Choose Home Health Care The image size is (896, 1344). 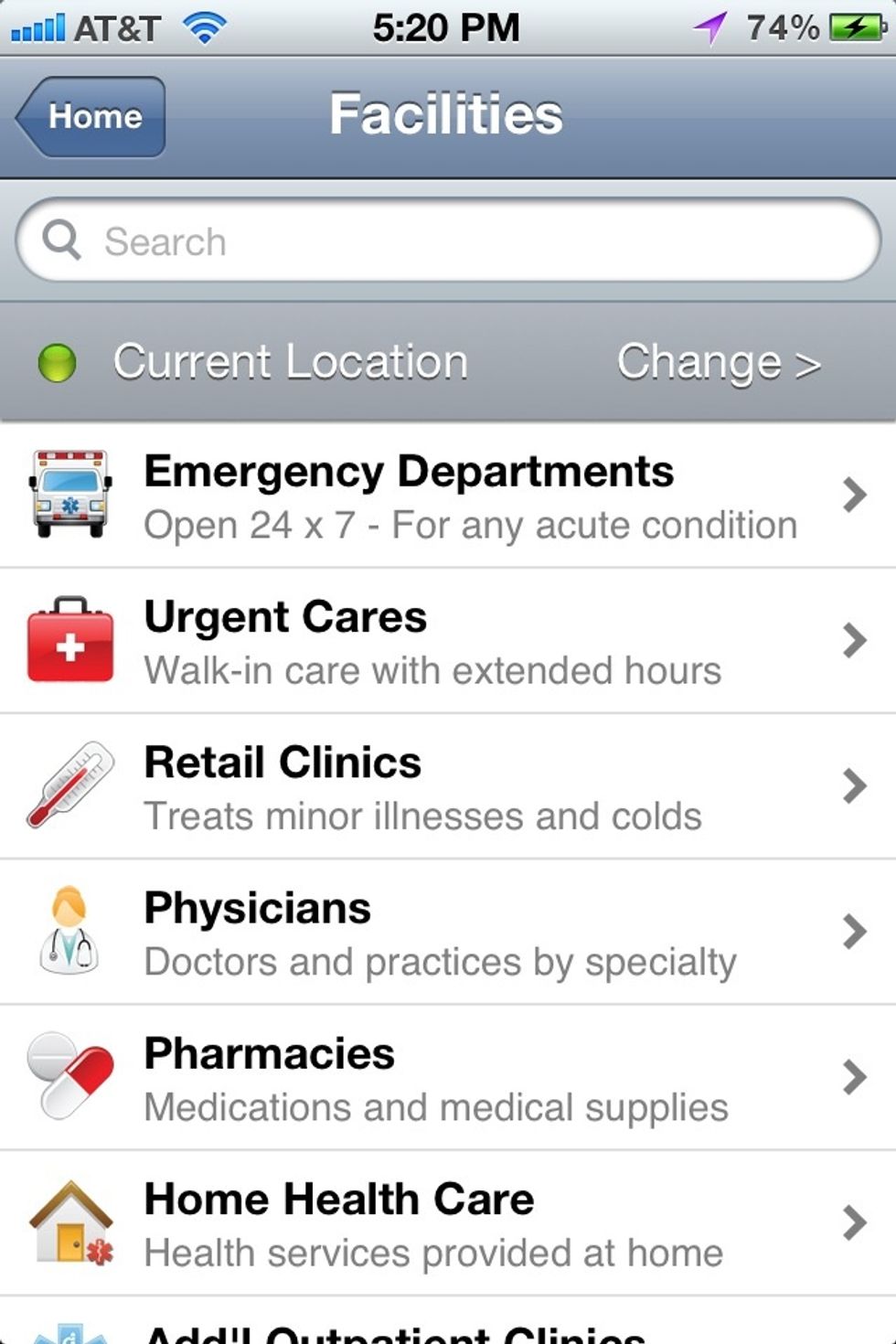click(x=448, y=1223)
